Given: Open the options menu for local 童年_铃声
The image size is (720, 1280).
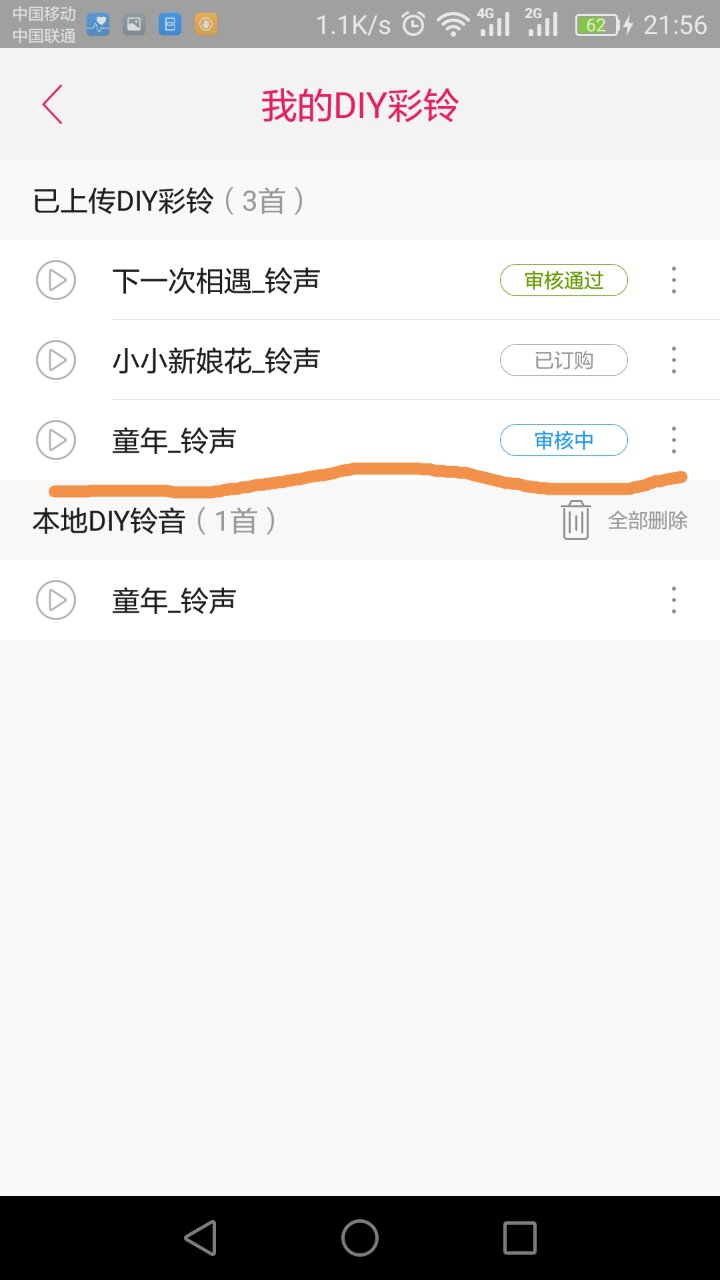Looking at the screenshot, I should 674,600.
